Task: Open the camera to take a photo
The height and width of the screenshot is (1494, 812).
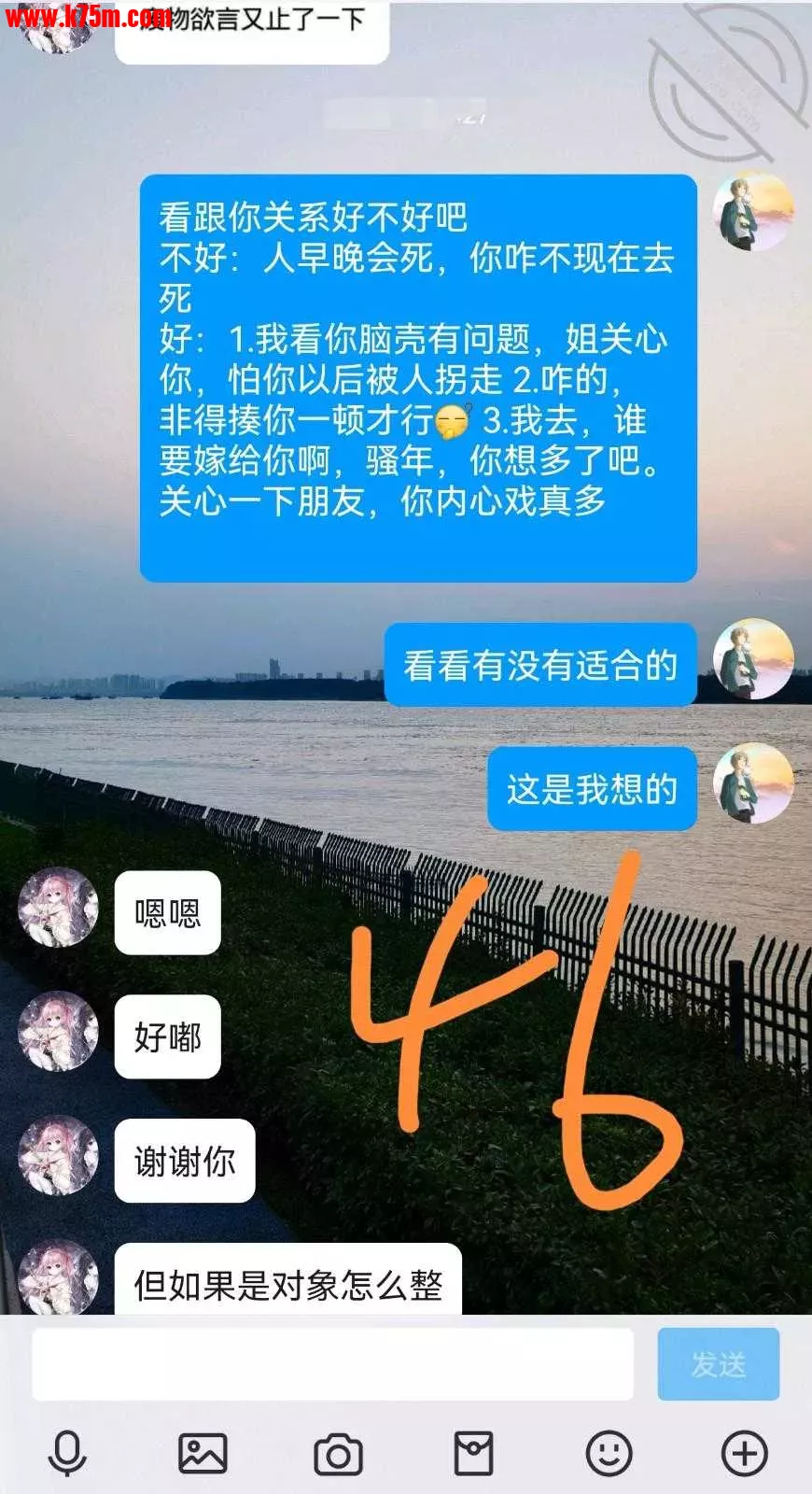Action: (338, 1454)
